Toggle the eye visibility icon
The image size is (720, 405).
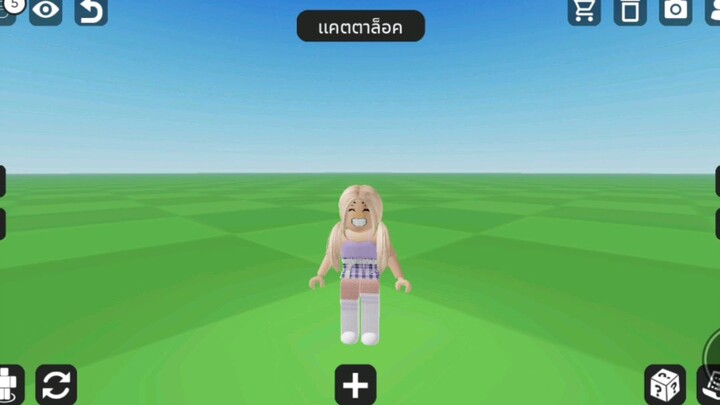[x=46, y=11]
